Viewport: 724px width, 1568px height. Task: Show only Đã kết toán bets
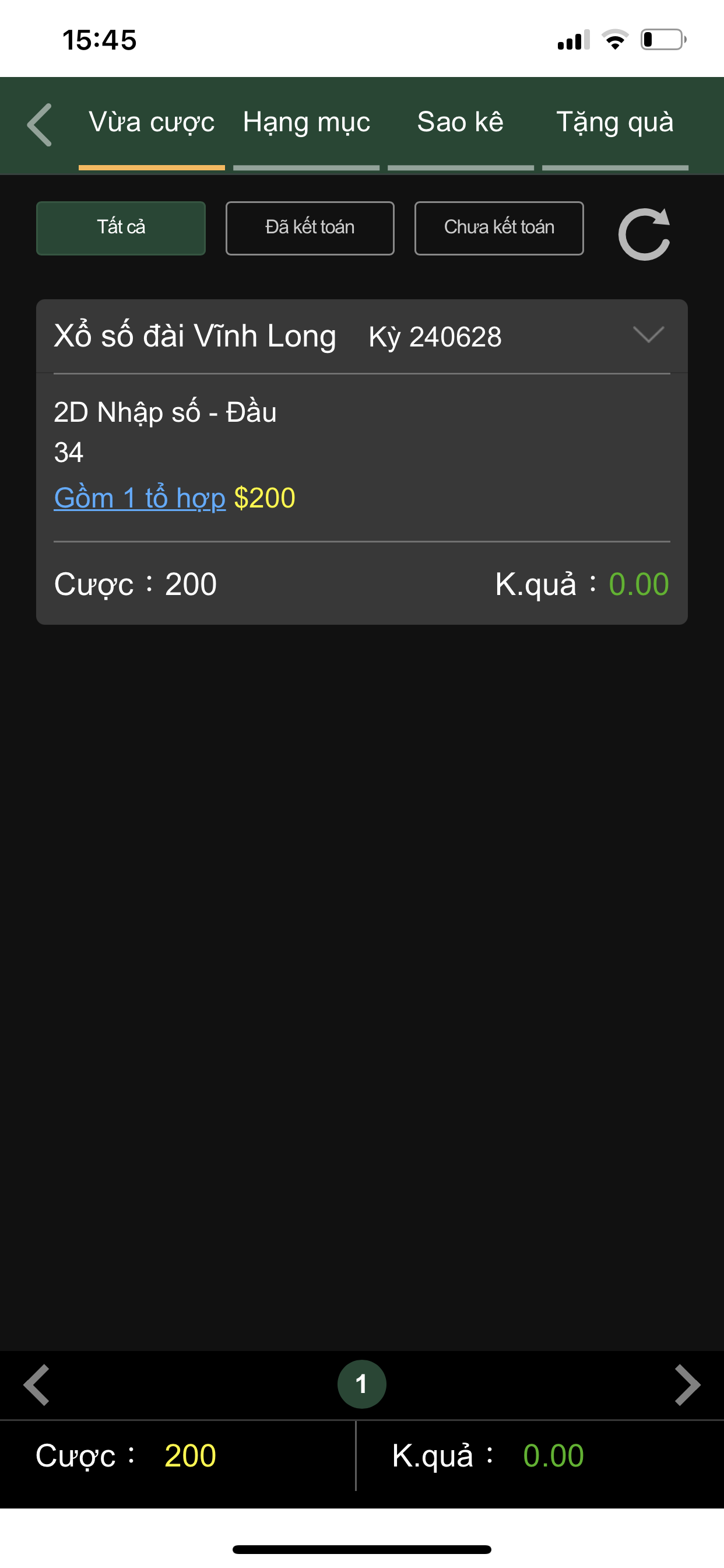tap(310, 228)
